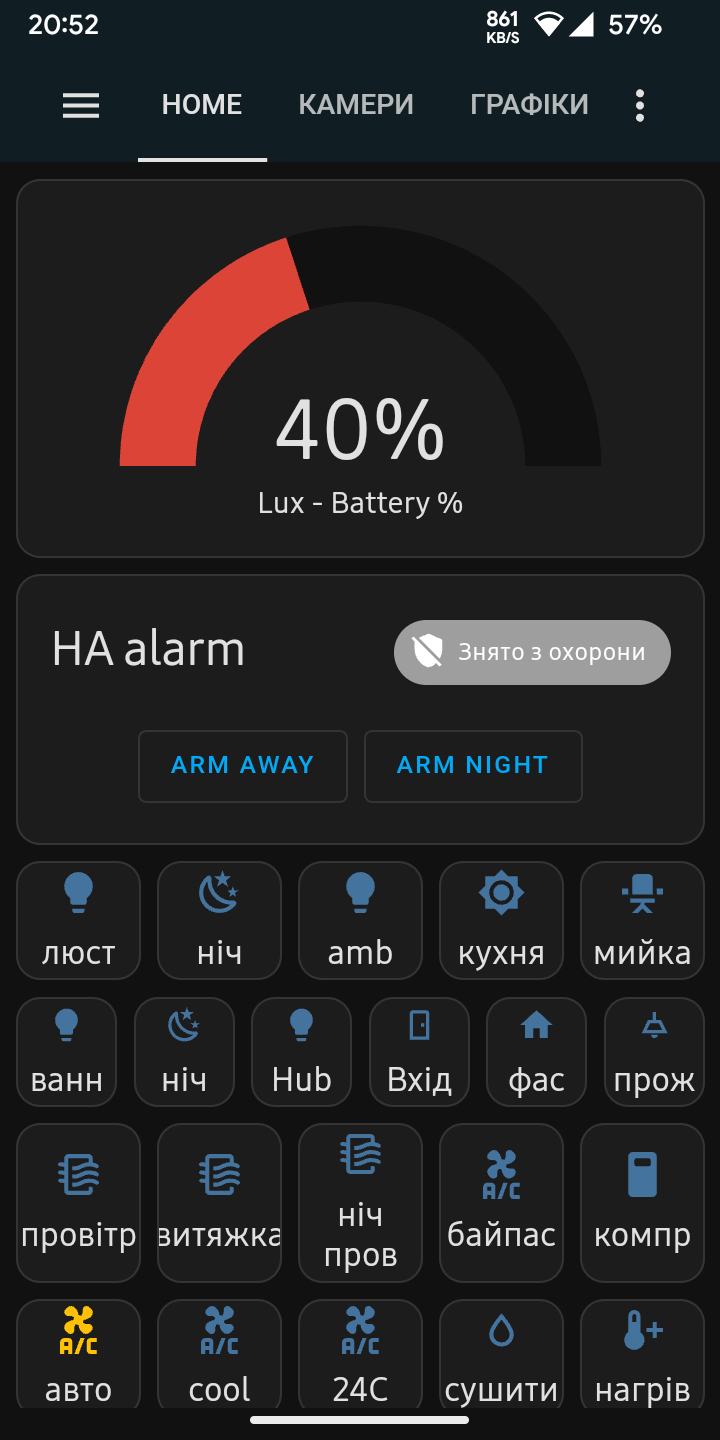Select the сушити dry mode button

(501, 1355)
